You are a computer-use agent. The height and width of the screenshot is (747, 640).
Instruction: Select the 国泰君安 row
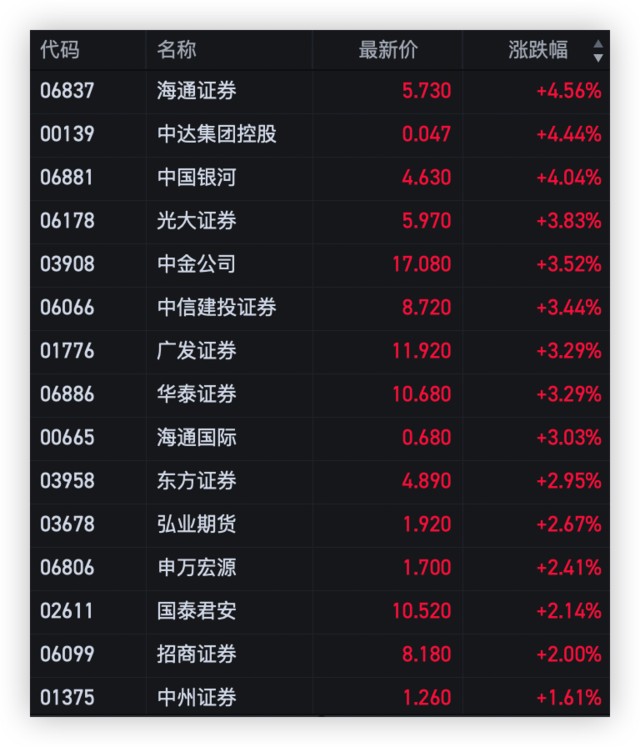coord(197,611)
